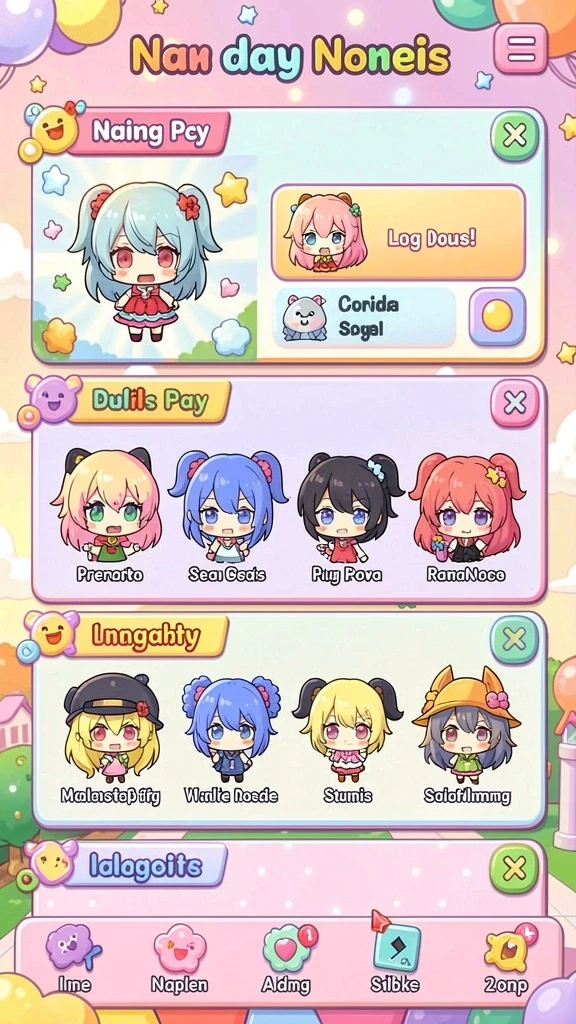Open the hamburger menu at top
Screen dimensions: 576x1024
[520, 48]
